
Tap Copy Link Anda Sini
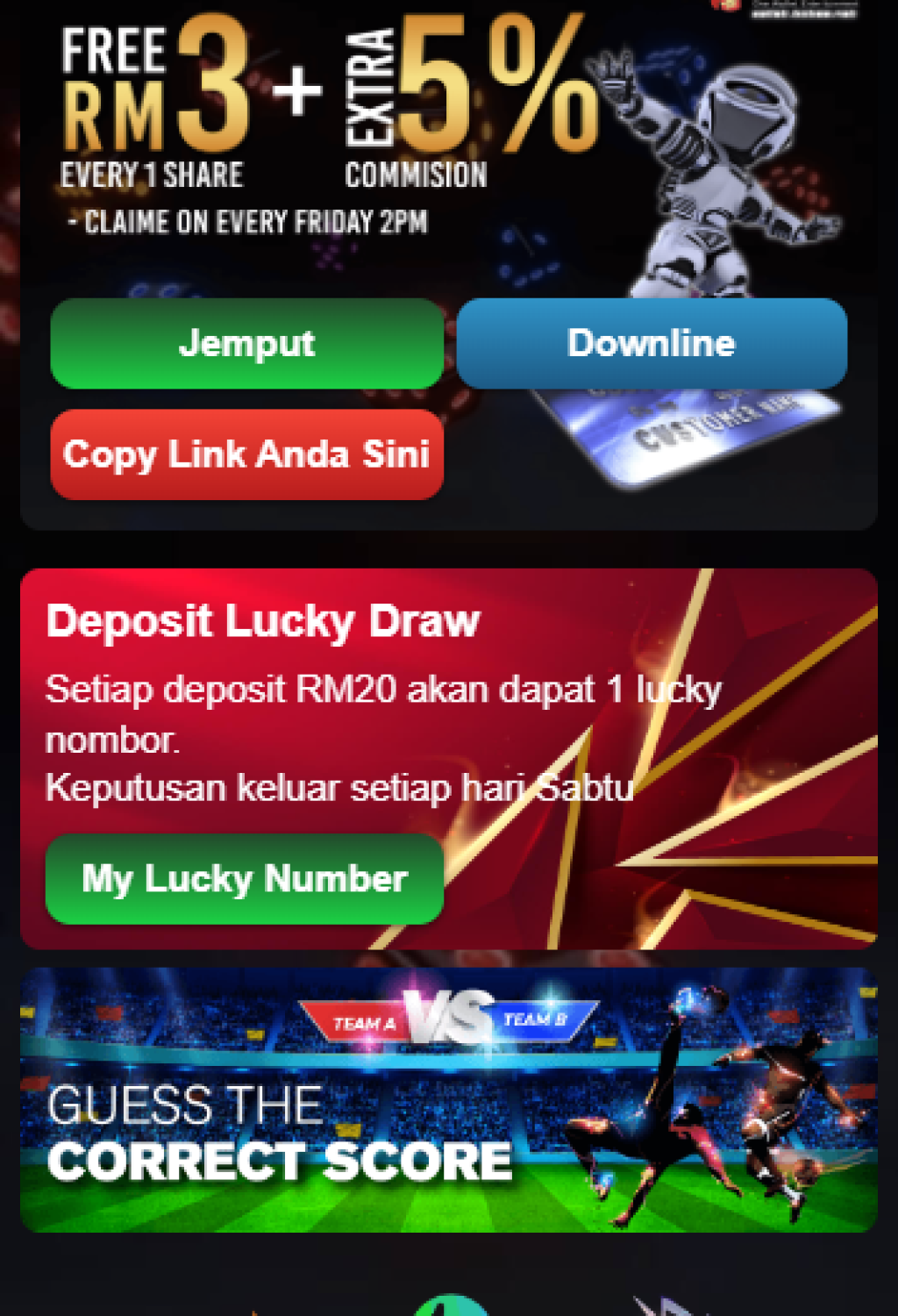pos(246,454)
